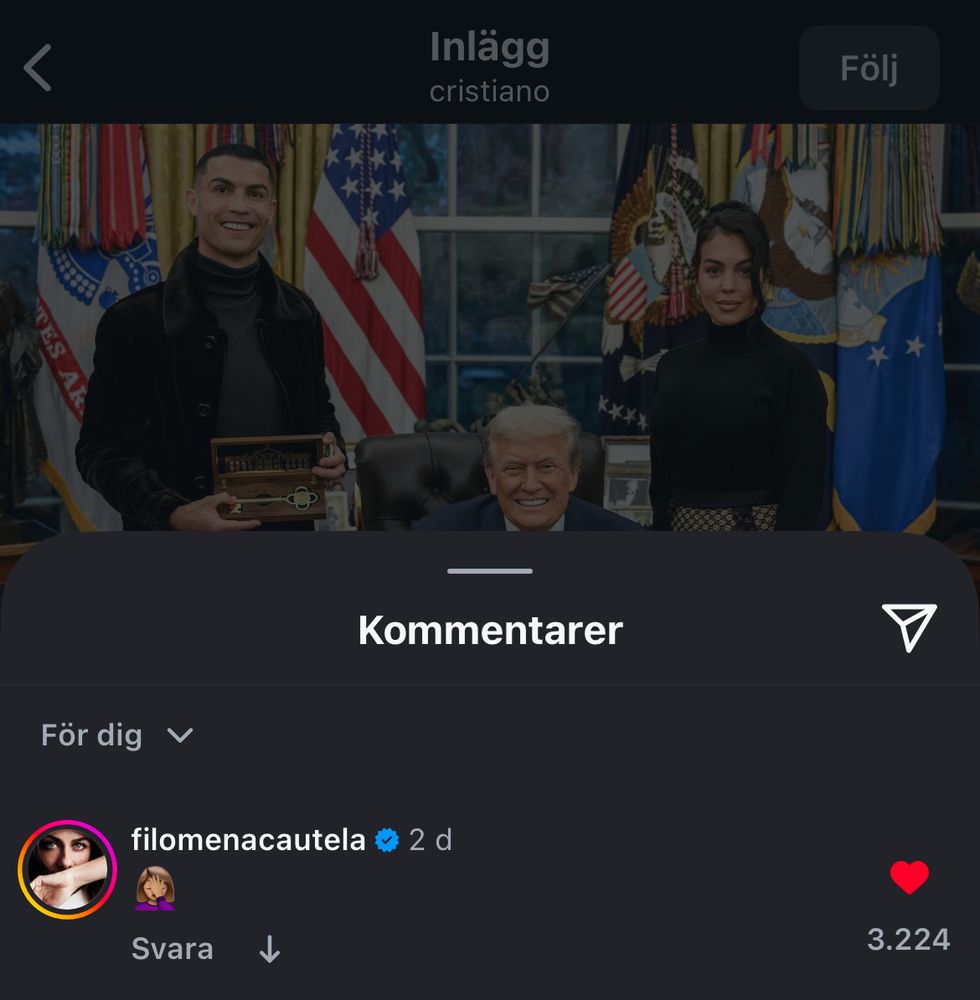Go back with the top-left arrow
Viewport: 980px width, 1000px height.
coord(38,69)
